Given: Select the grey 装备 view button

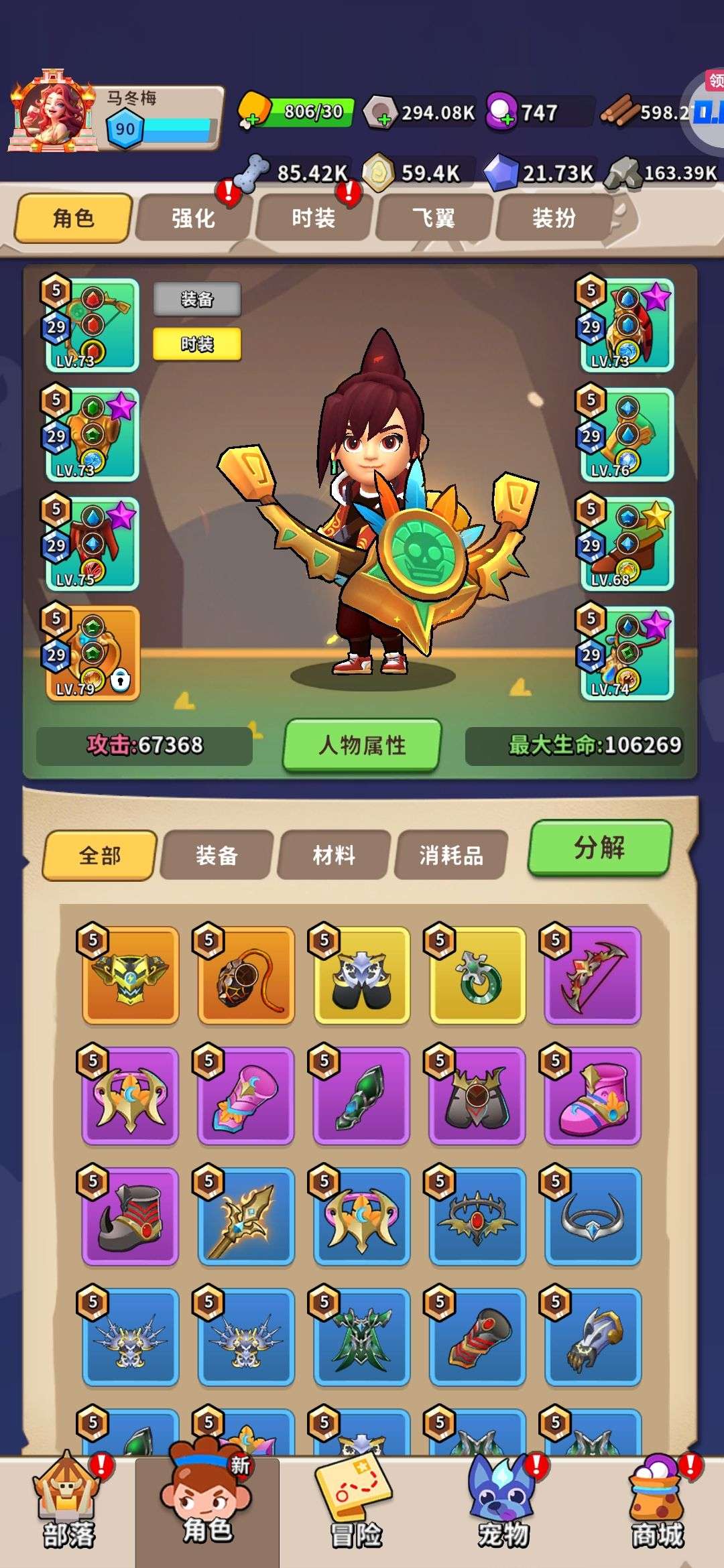Looking at the screenshot, I should 197,299.
